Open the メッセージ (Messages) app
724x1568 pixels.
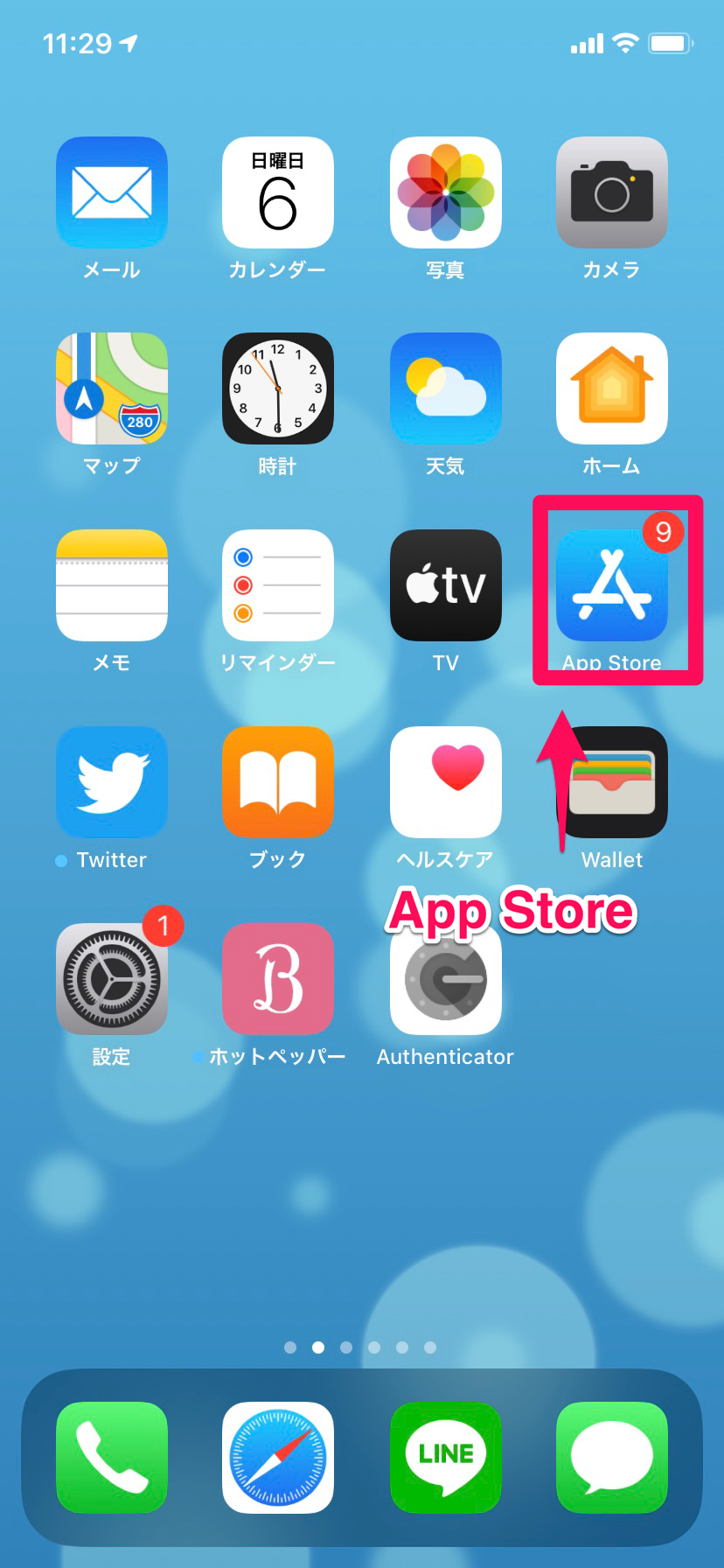click(x=611, y=1458)
